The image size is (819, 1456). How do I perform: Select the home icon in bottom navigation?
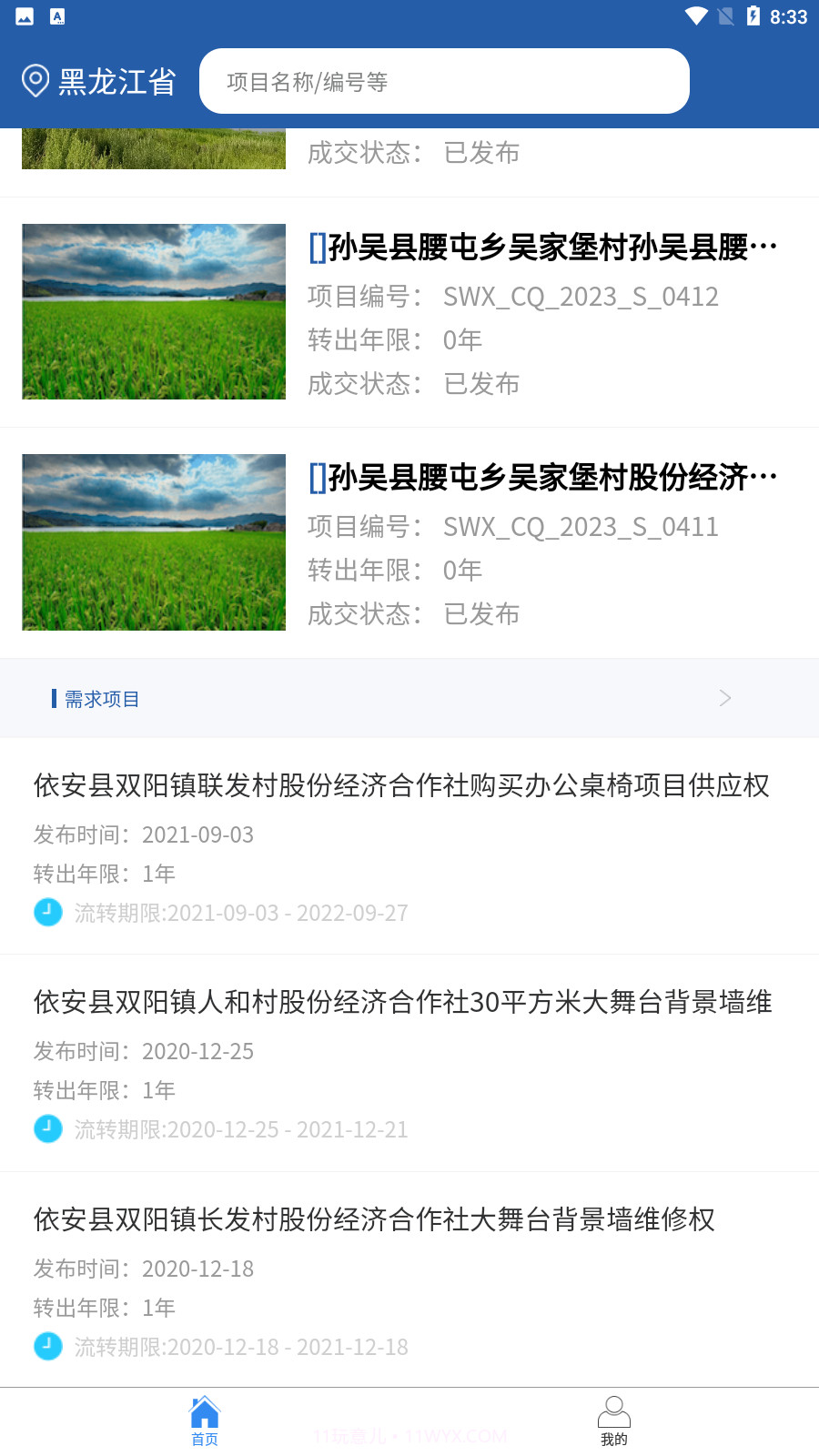click(x=204, y=1411)
